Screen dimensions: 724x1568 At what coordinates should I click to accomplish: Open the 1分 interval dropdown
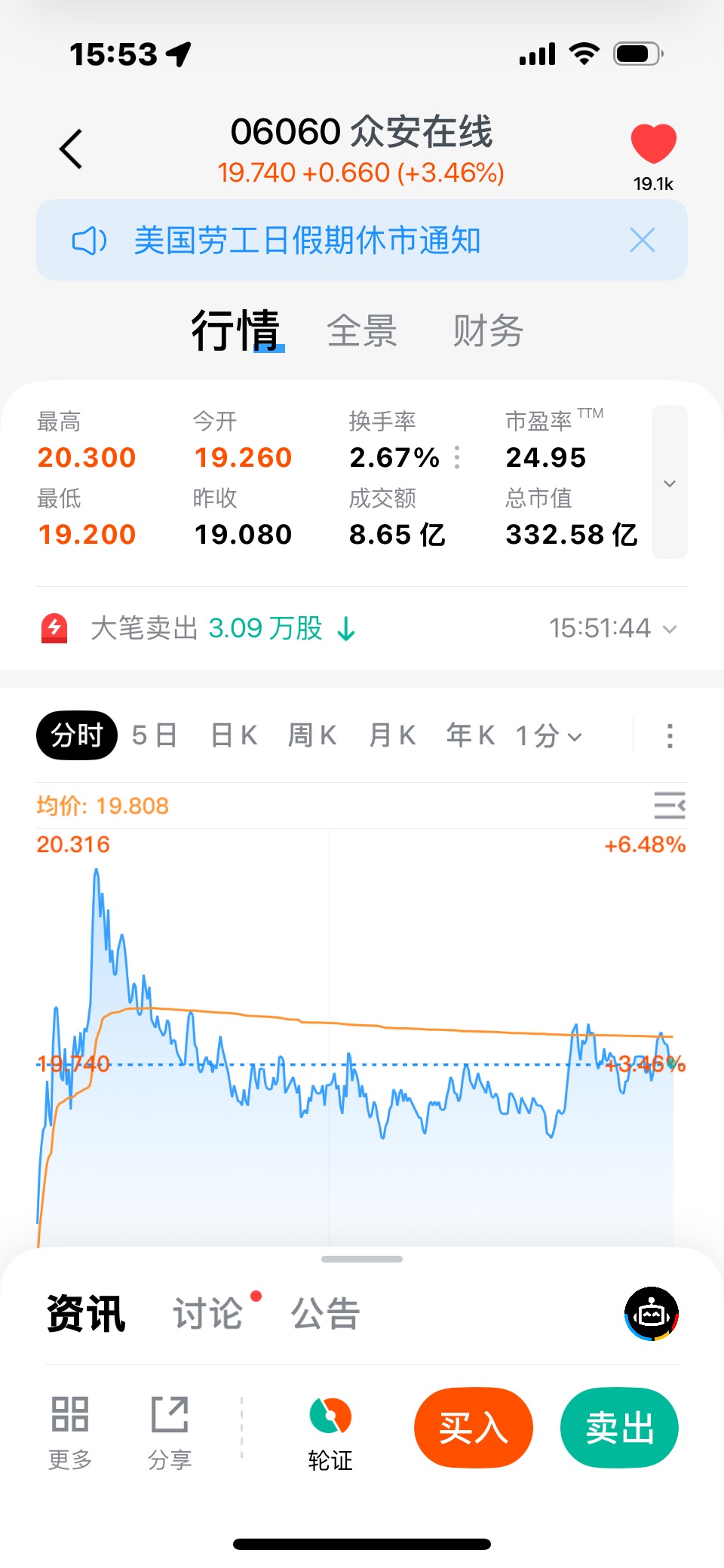pyautogui.click(x=549, y=735)
